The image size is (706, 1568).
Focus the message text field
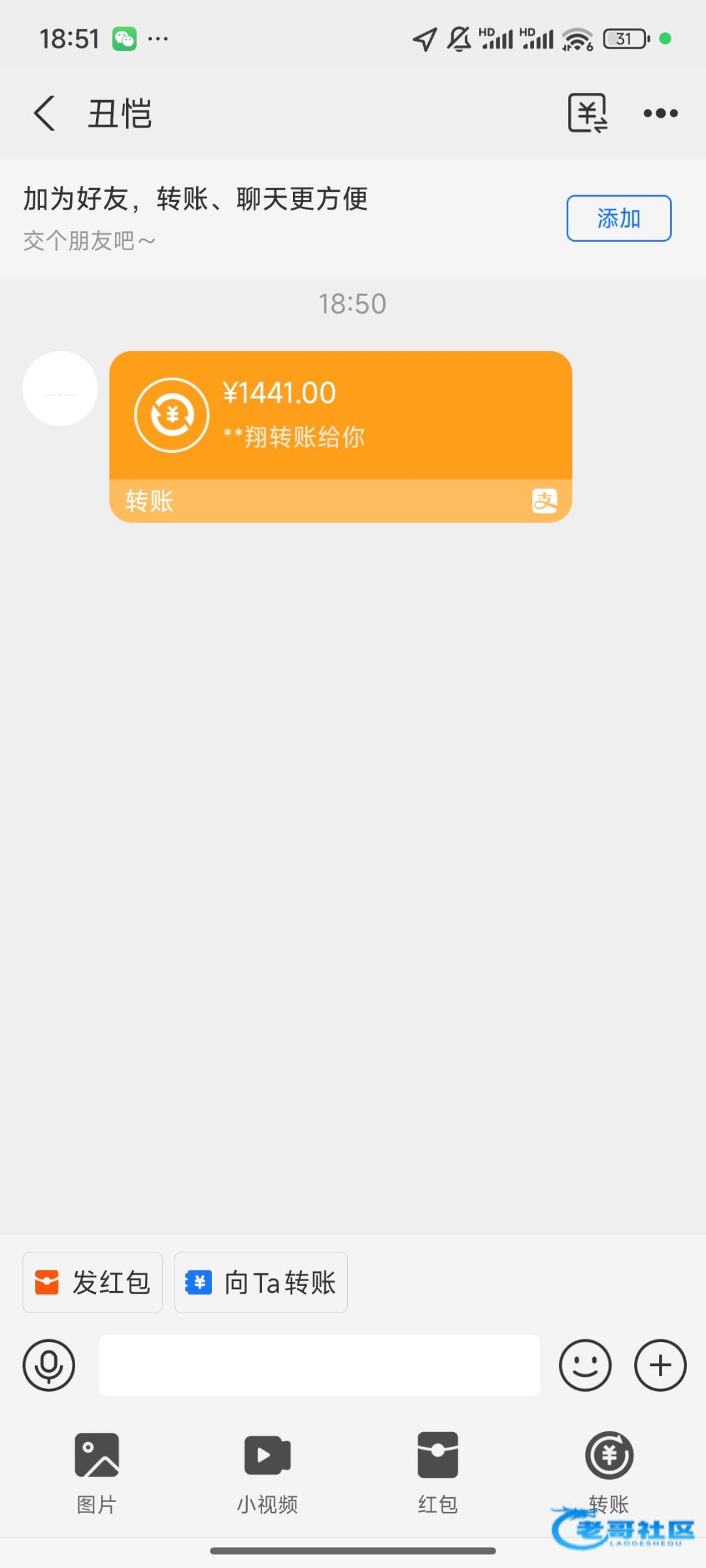coord(319,1365)
